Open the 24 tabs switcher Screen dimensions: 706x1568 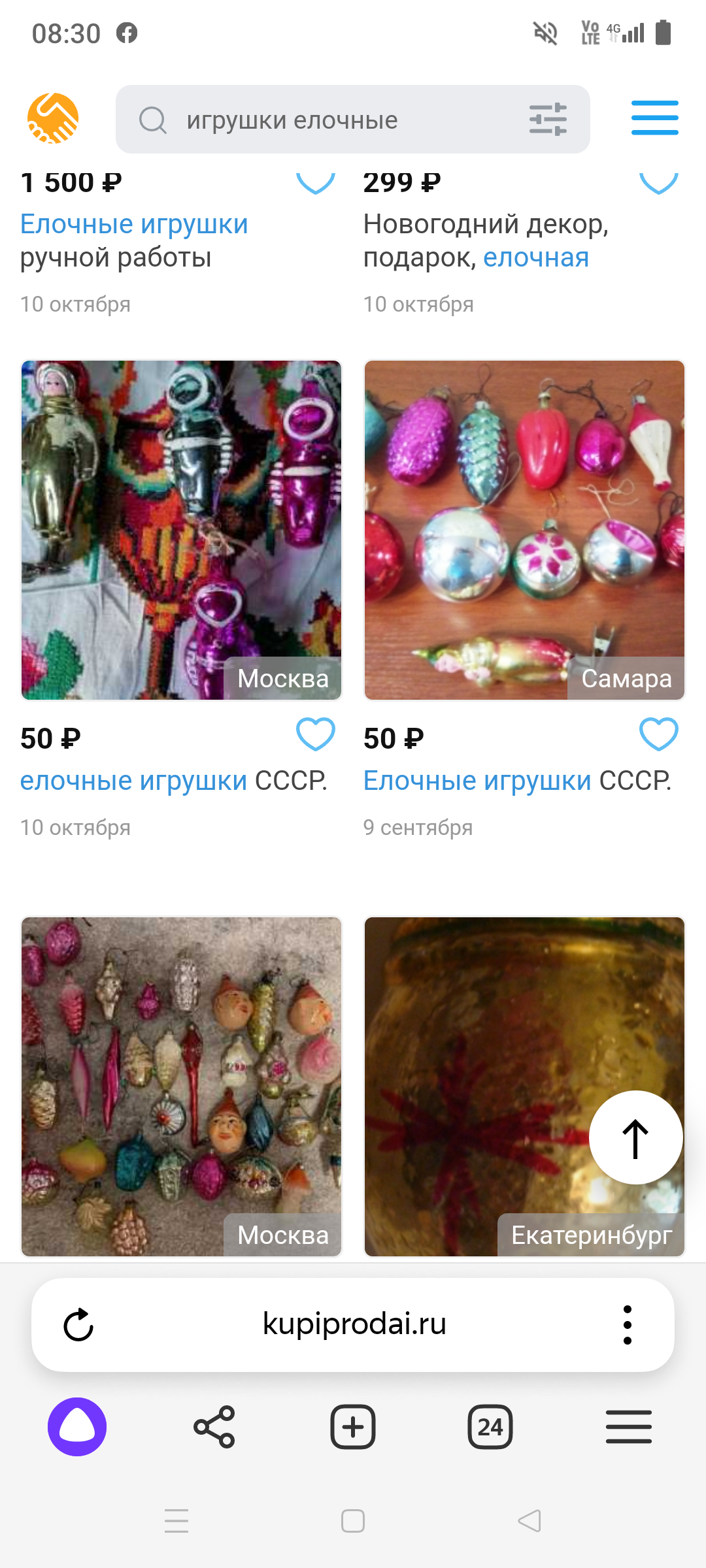click(x=490, y=1427)
